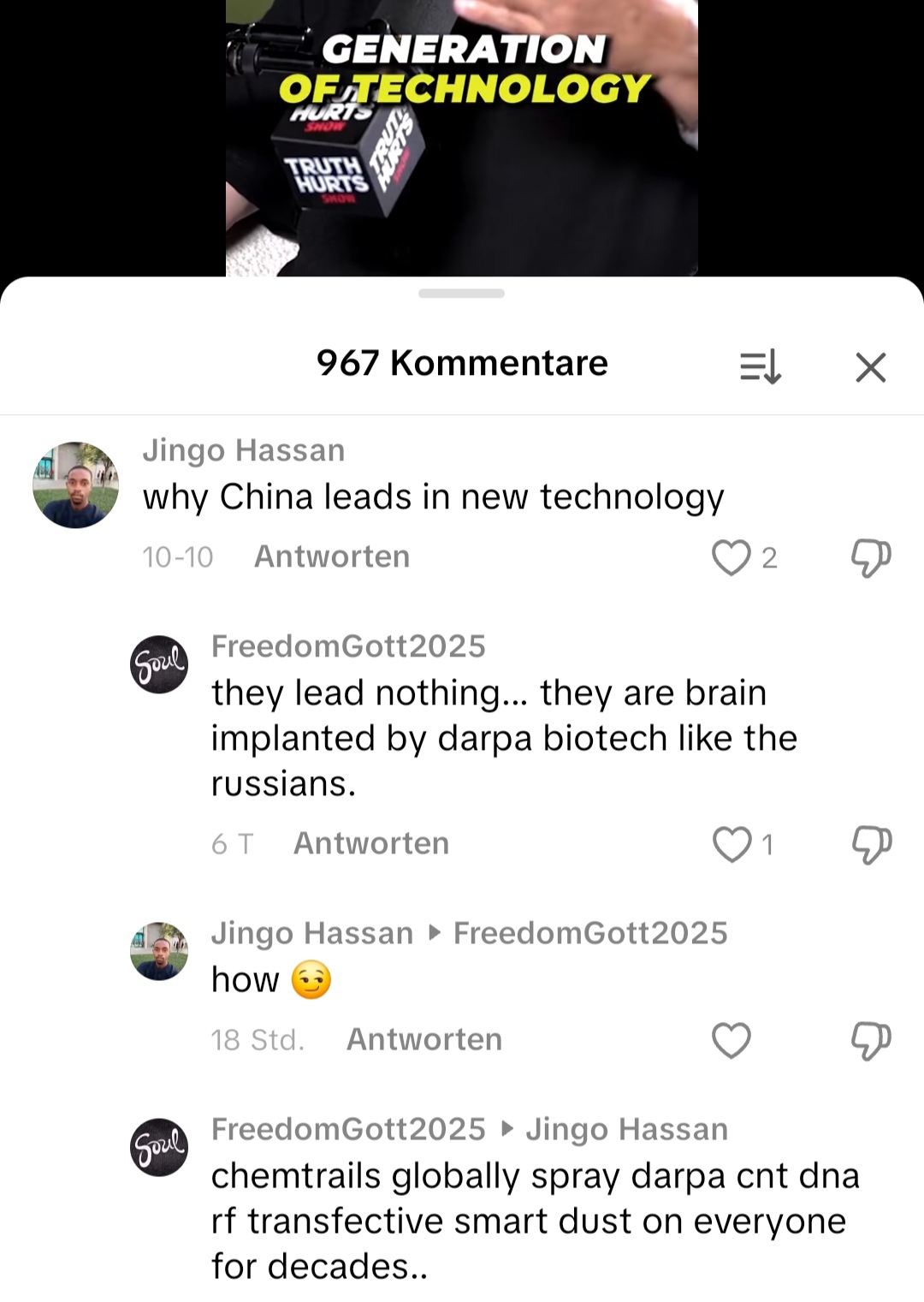Close the comments panel
Screen dimensions: 924x1302
(870, 368)
